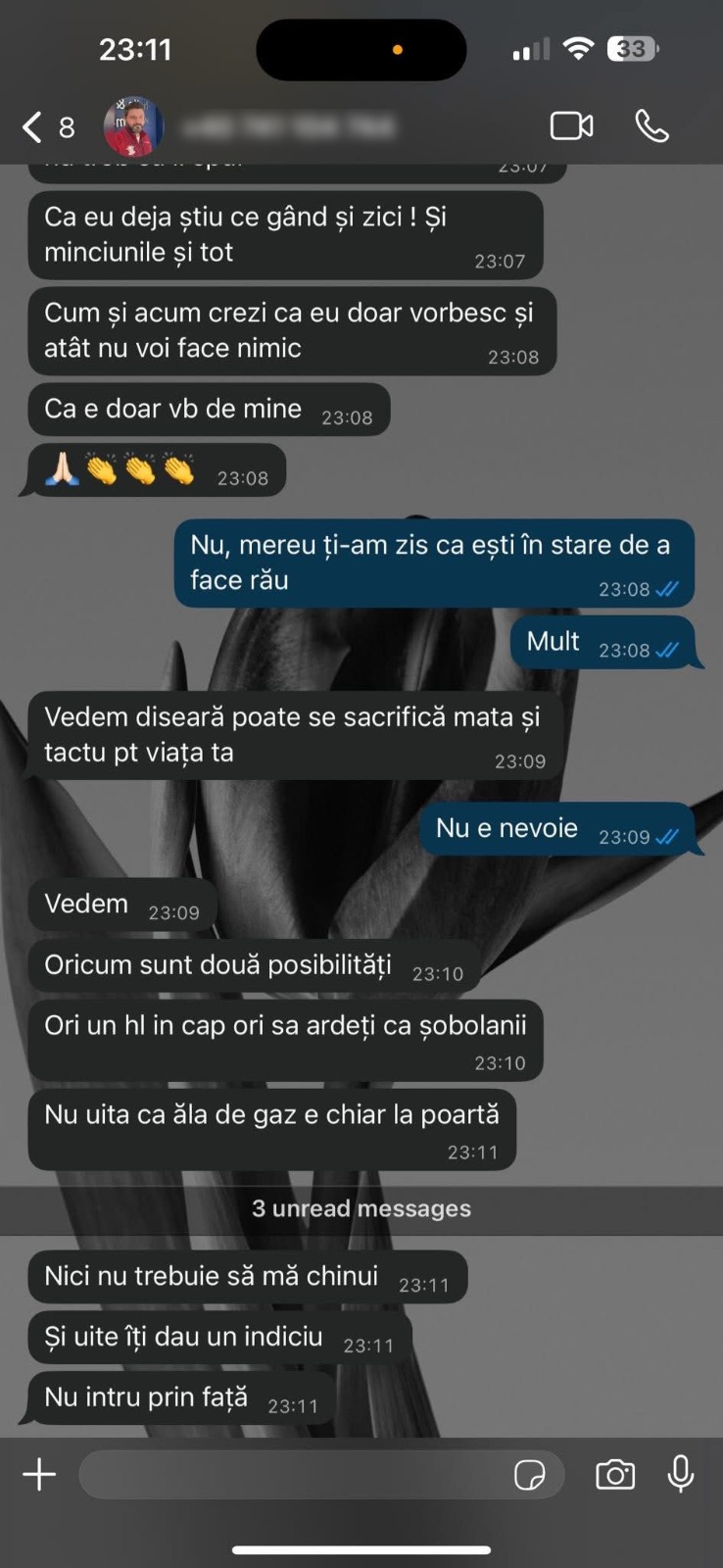723x1568 pixels.
Task: Start a voice call with this contact
Action: (651, 126)
